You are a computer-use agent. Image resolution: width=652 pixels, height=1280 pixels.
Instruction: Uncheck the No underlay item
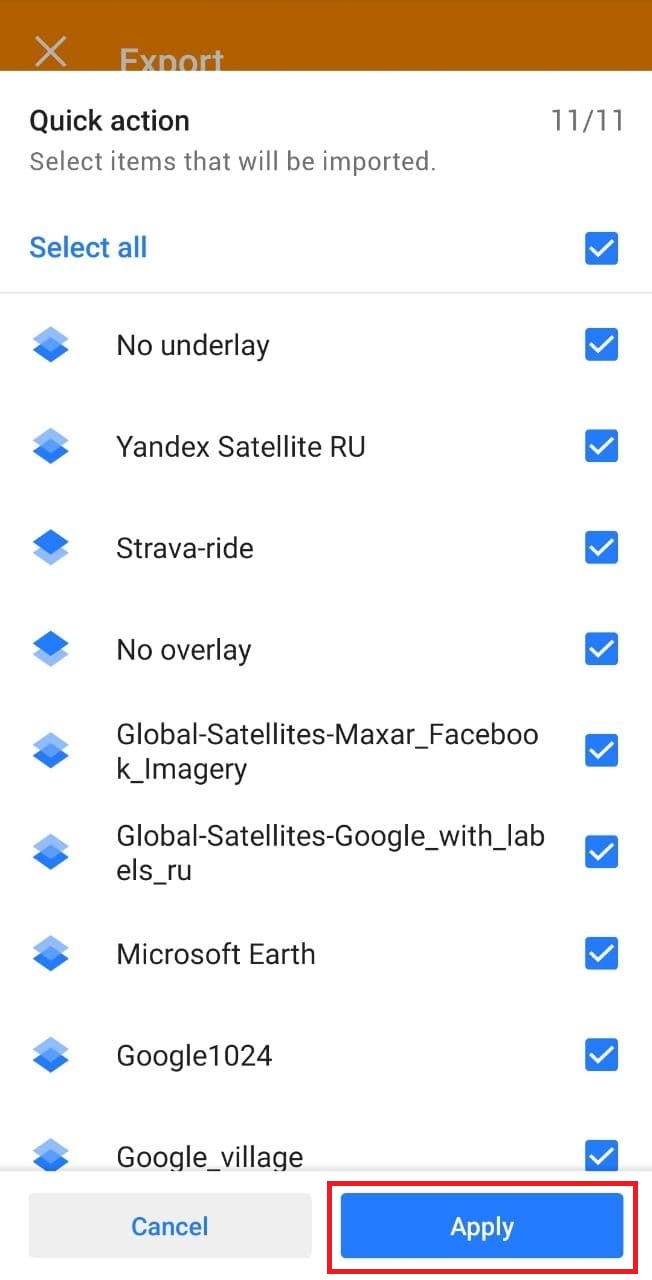click(601, 345)
